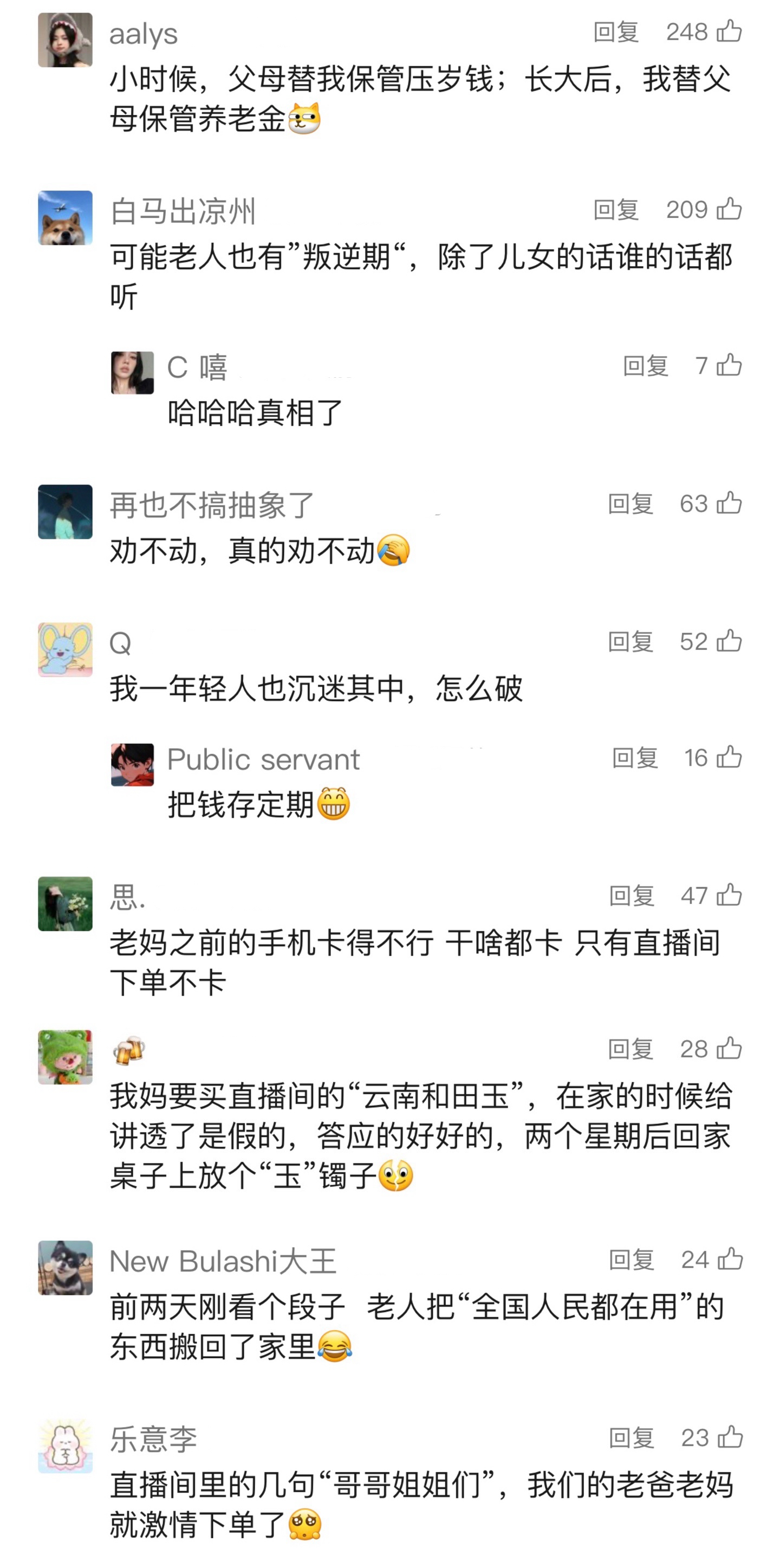The width and height of the screenshot is (780, 1568).
Task: Like 思.'s comment about 手机卡
Action: [x=729, y=895]
